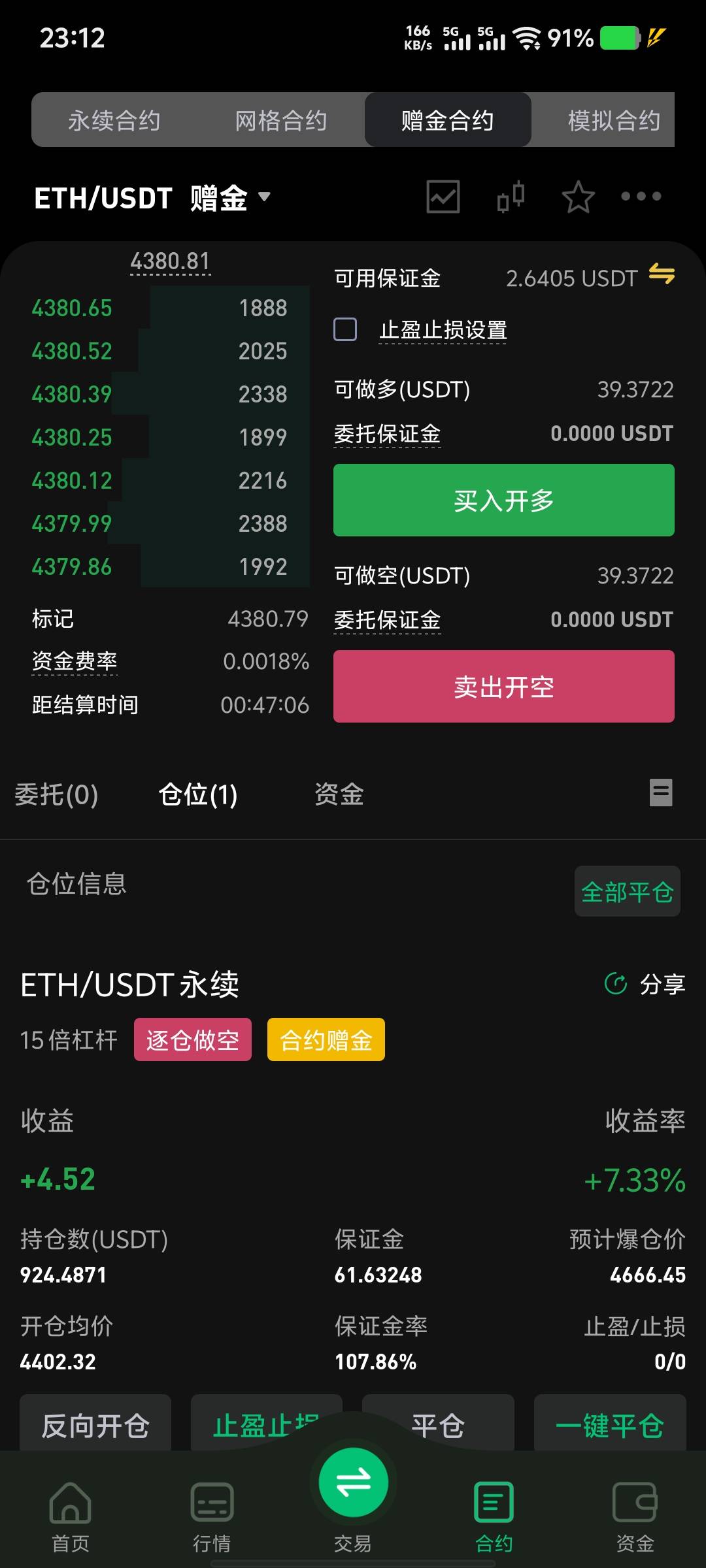Add ETH/USDT to favorites with the star
This screenshot has width=706, height=1568.
coord(578,197)
